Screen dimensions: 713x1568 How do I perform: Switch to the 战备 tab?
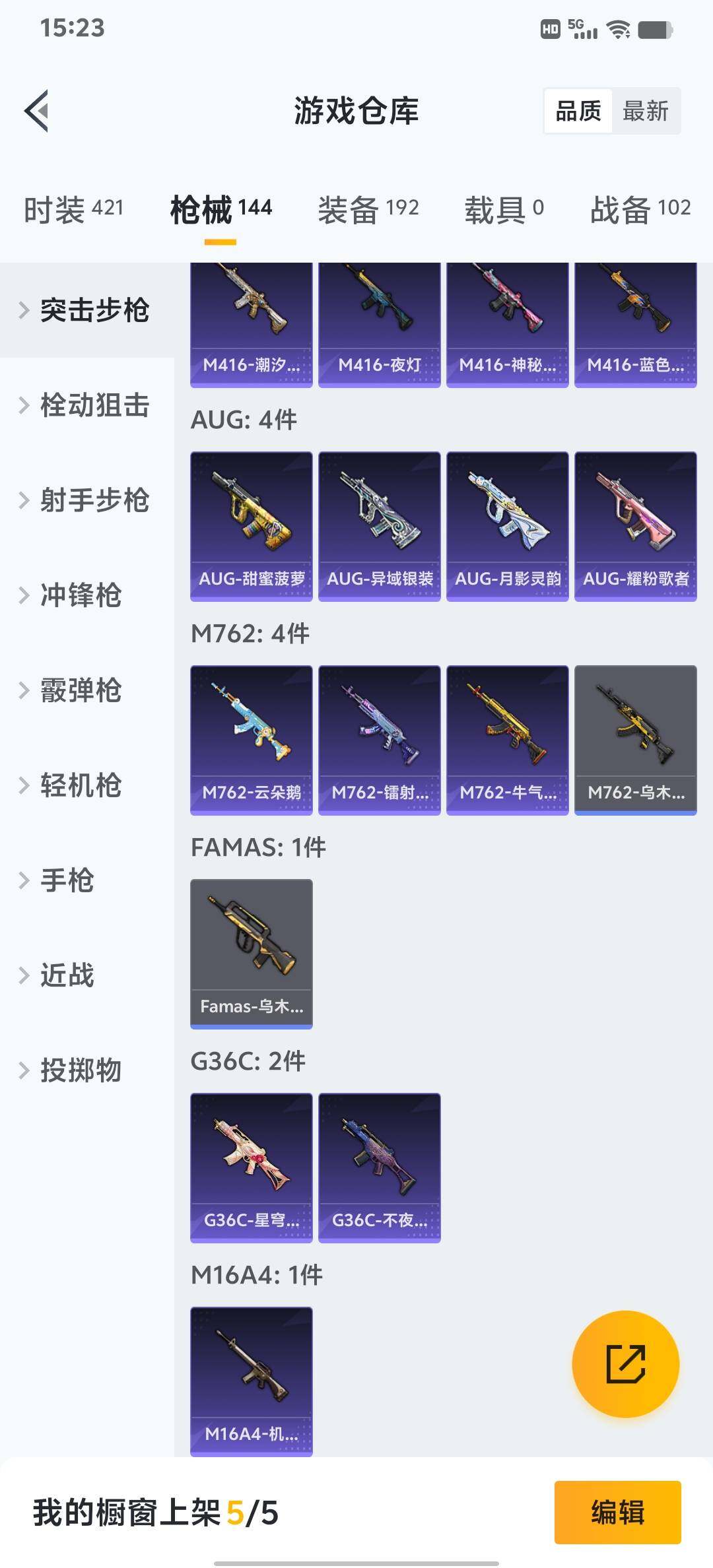pyautogui.click(x=640, y=209)
